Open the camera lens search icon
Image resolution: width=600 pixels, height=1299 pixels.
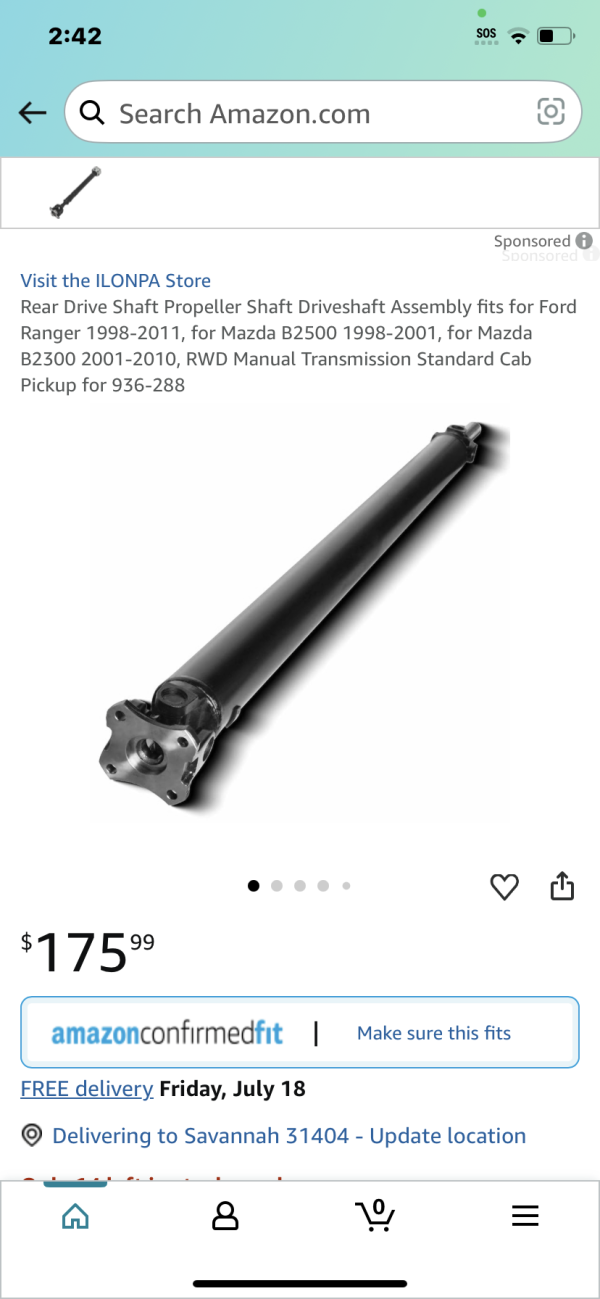click(551, 112)
